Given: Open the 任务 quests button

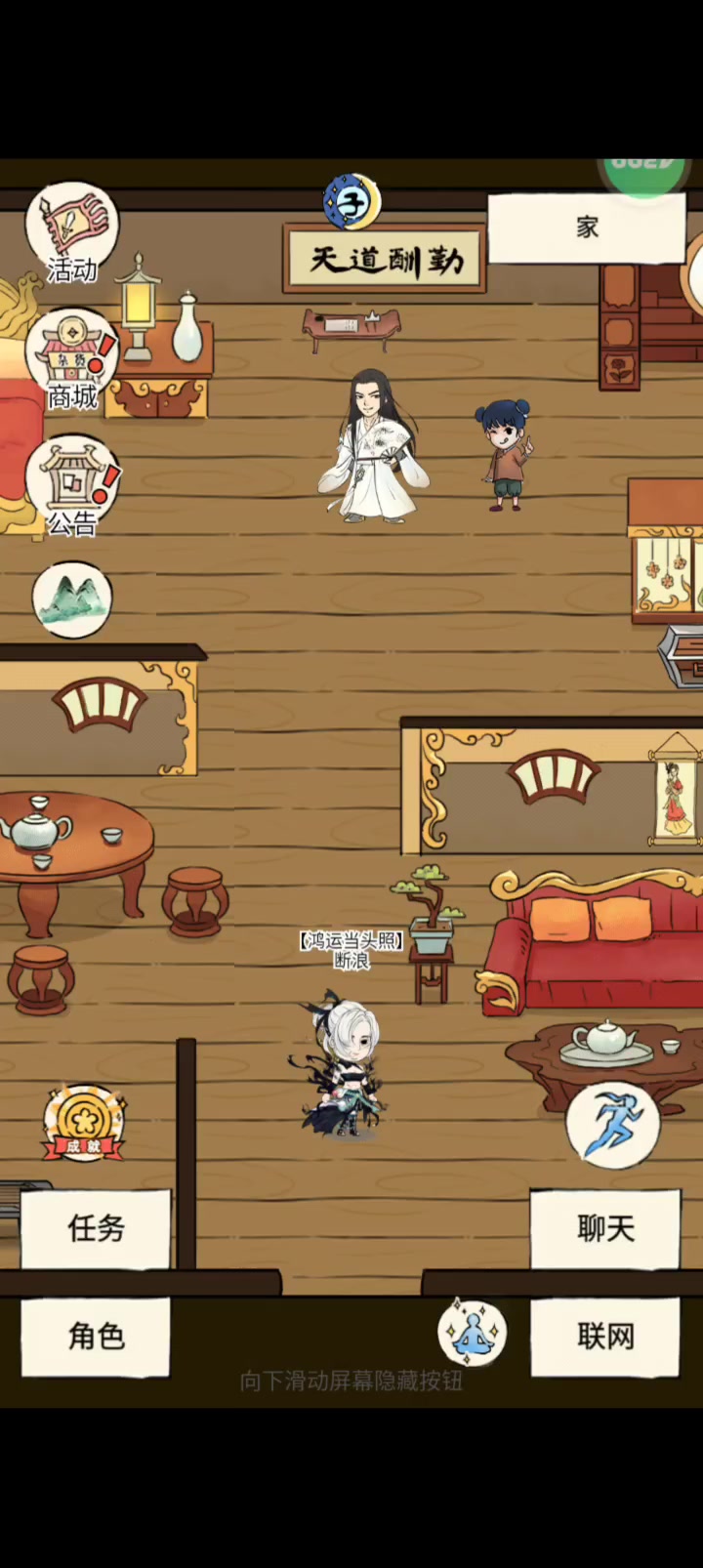Looking at the screenshot, I should point(96,1228).
